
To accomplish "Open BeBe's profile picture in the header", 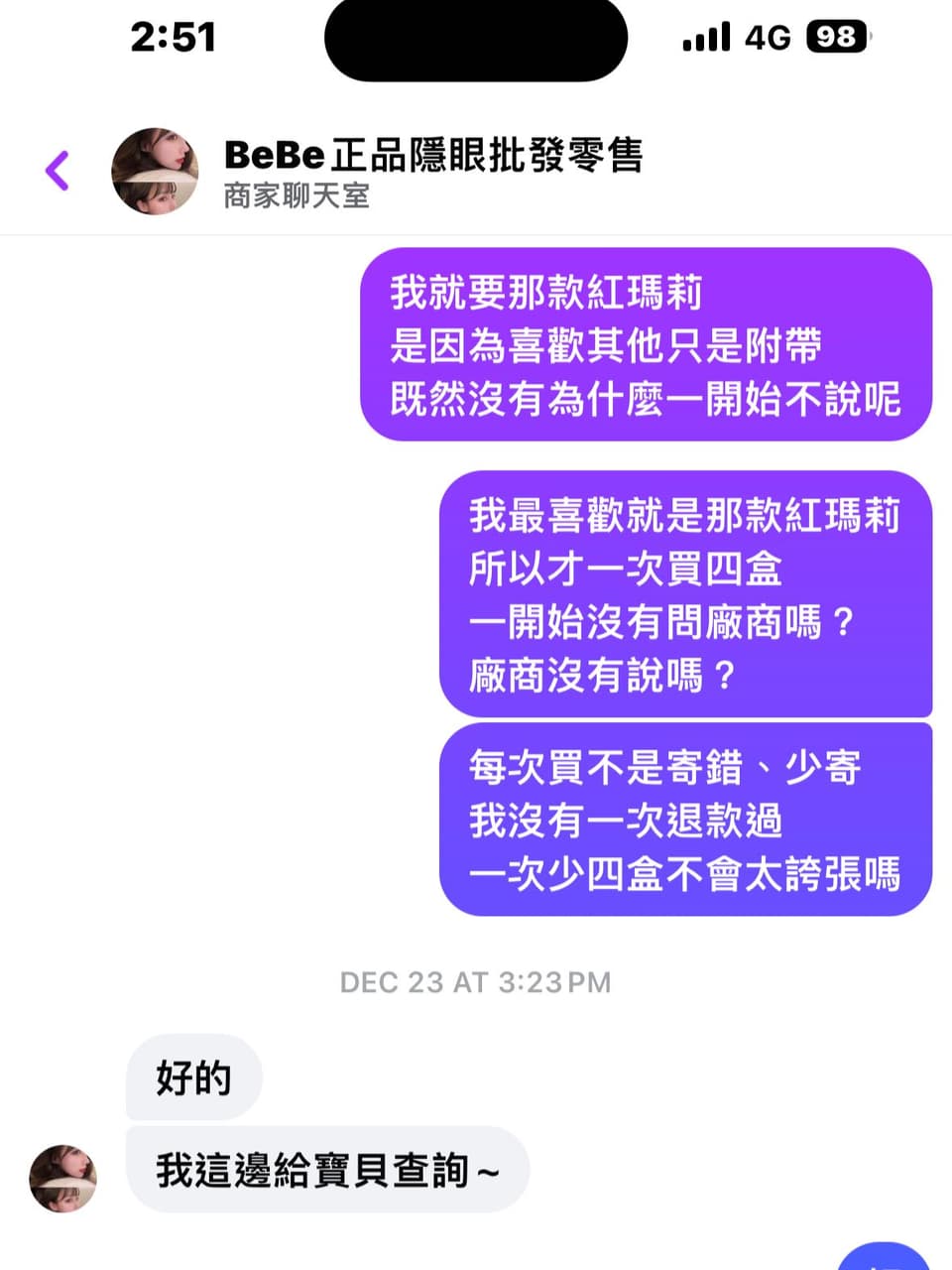I will [155, 171].
